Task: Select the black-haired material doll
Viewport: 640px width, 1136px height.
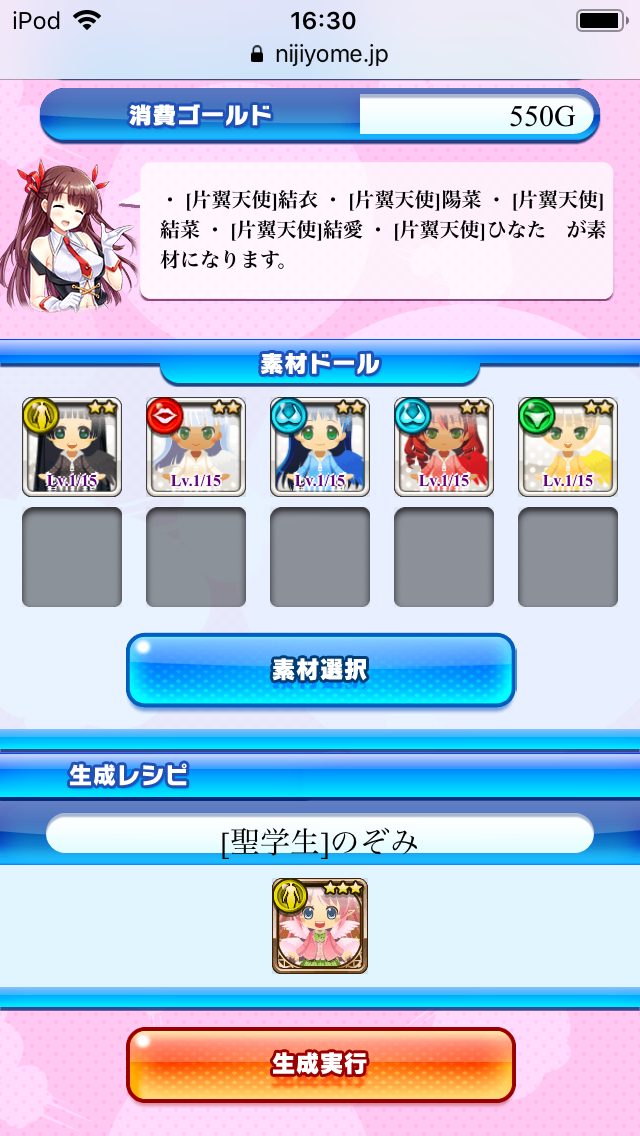Action: (x=72, y=447)
